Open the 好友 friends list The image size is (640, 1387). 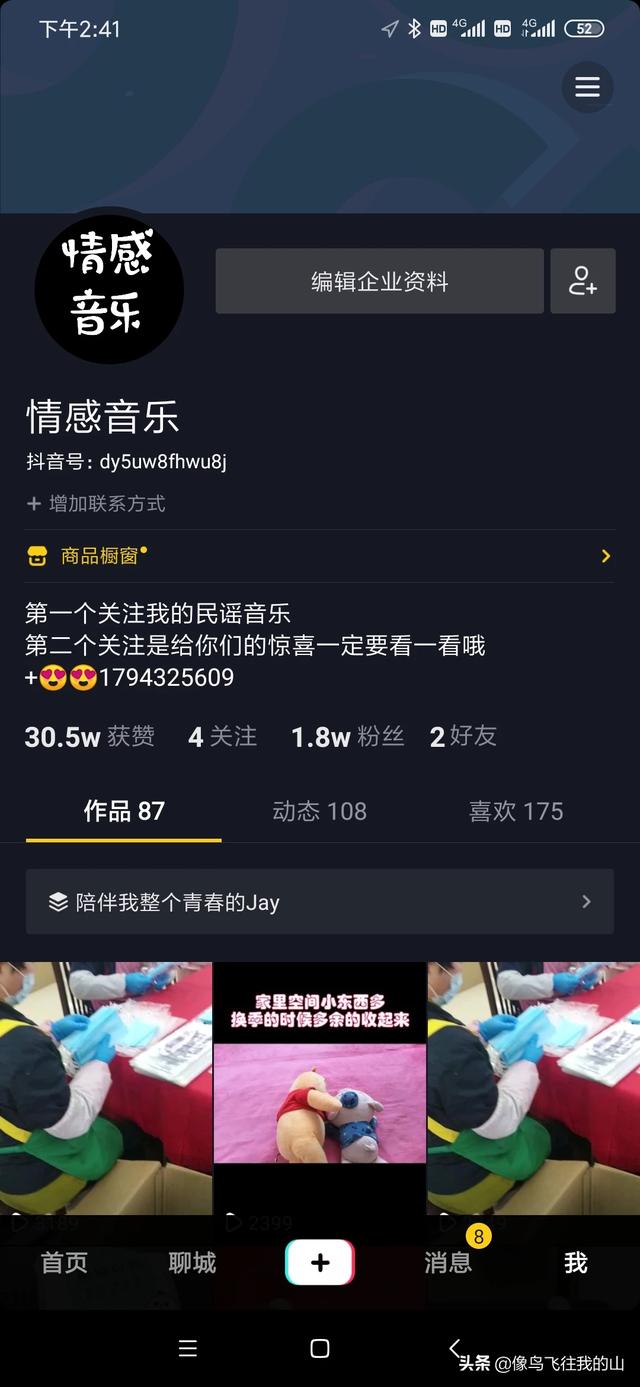[x=463, y=737]
